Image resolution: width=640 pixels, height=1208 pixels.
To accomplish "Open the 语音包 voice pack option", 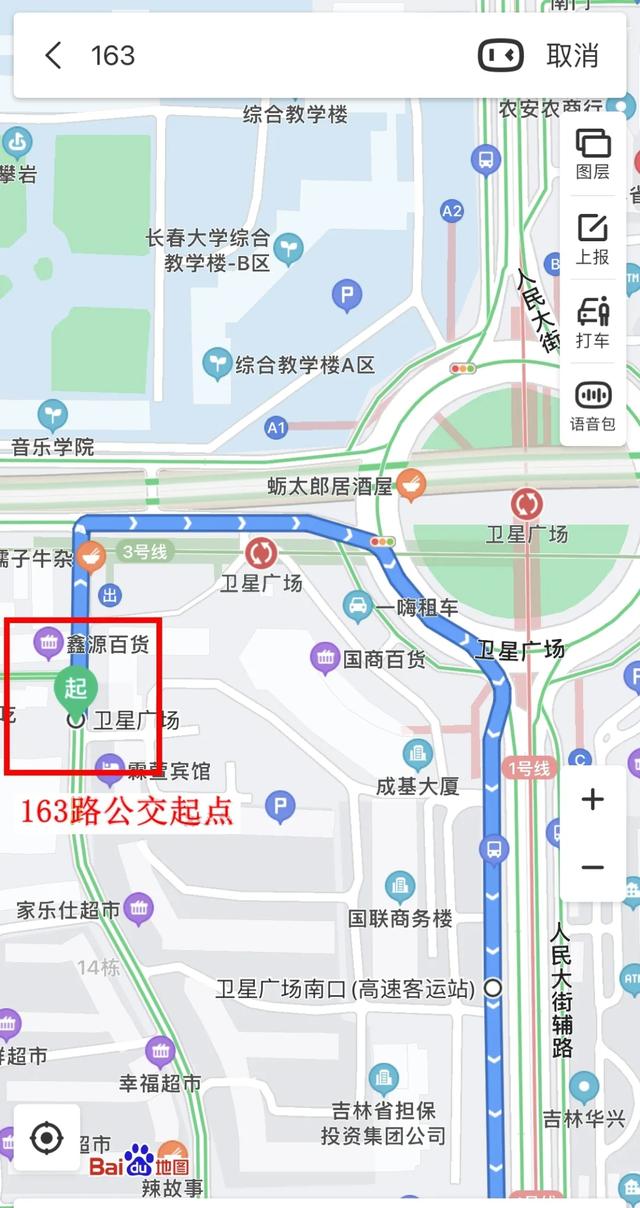I will 593,407.
